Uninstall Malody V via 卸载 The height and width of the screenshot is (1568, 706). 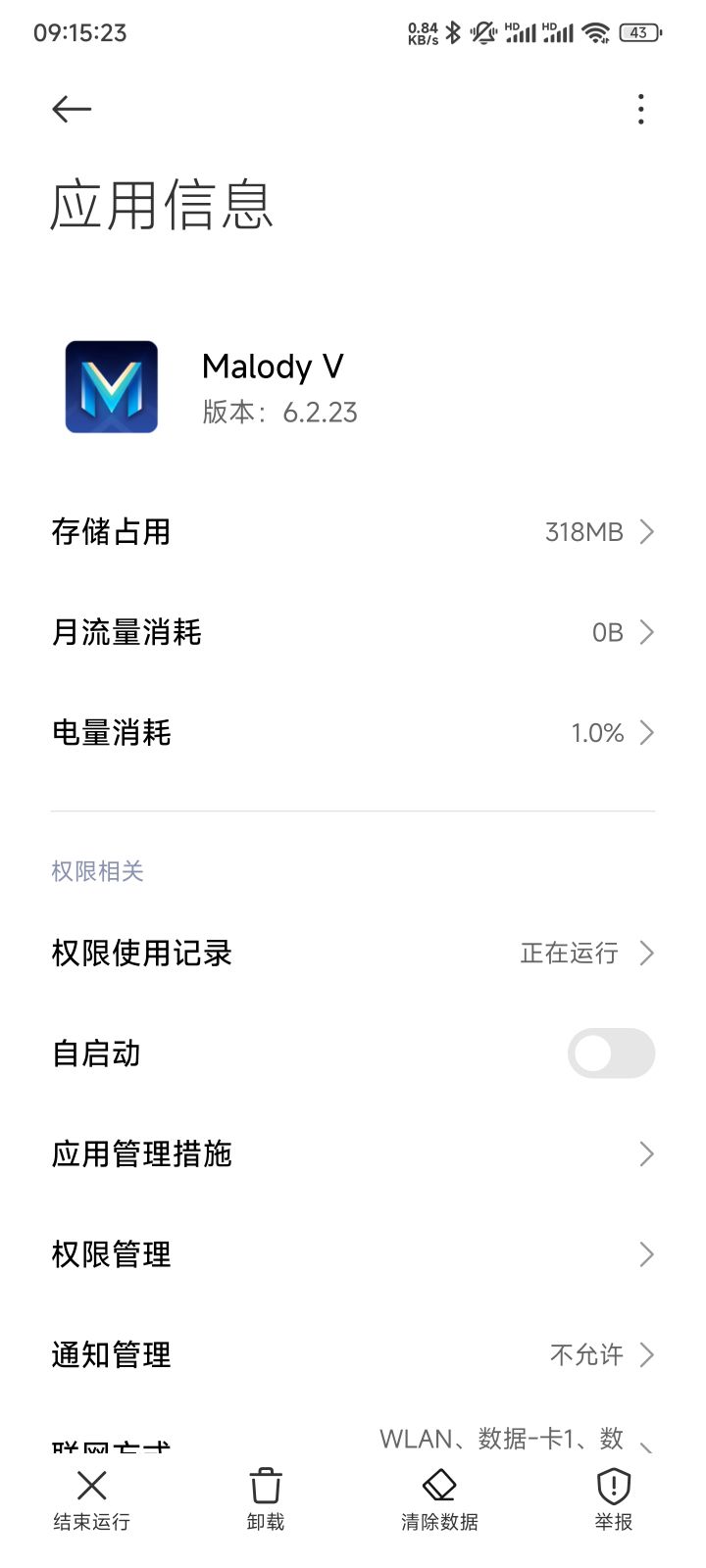[266, 1499]
